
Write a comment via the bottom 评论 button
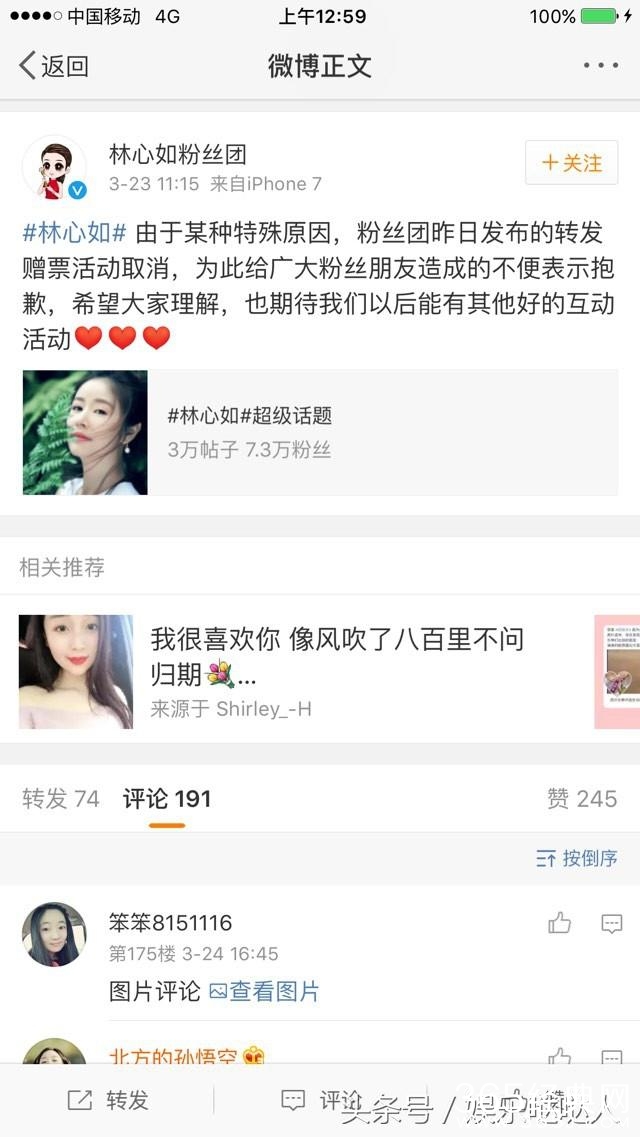point(320,1101)
